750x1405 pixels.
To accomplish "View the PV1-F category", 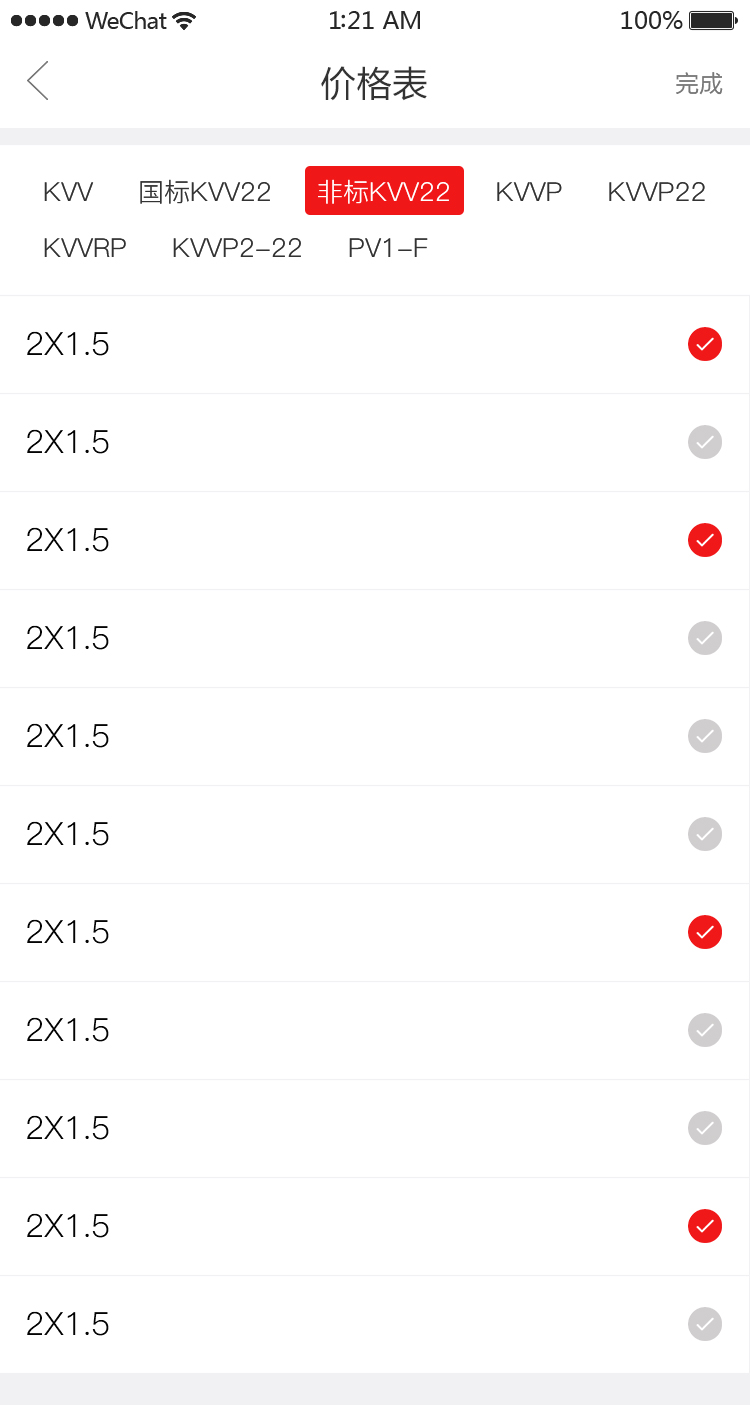I will 388,248.
